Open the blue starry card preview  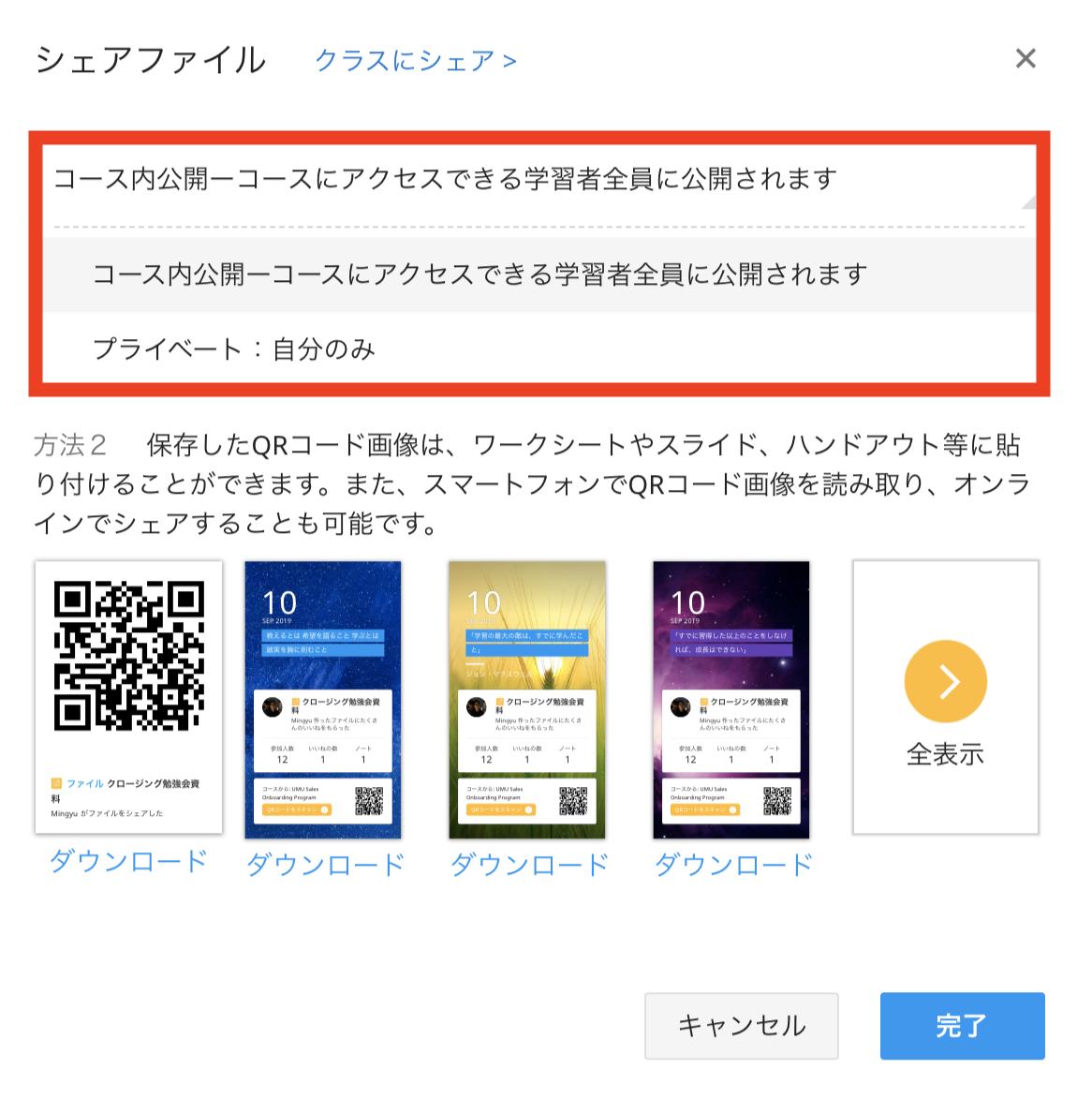click(x=323, y=699)
